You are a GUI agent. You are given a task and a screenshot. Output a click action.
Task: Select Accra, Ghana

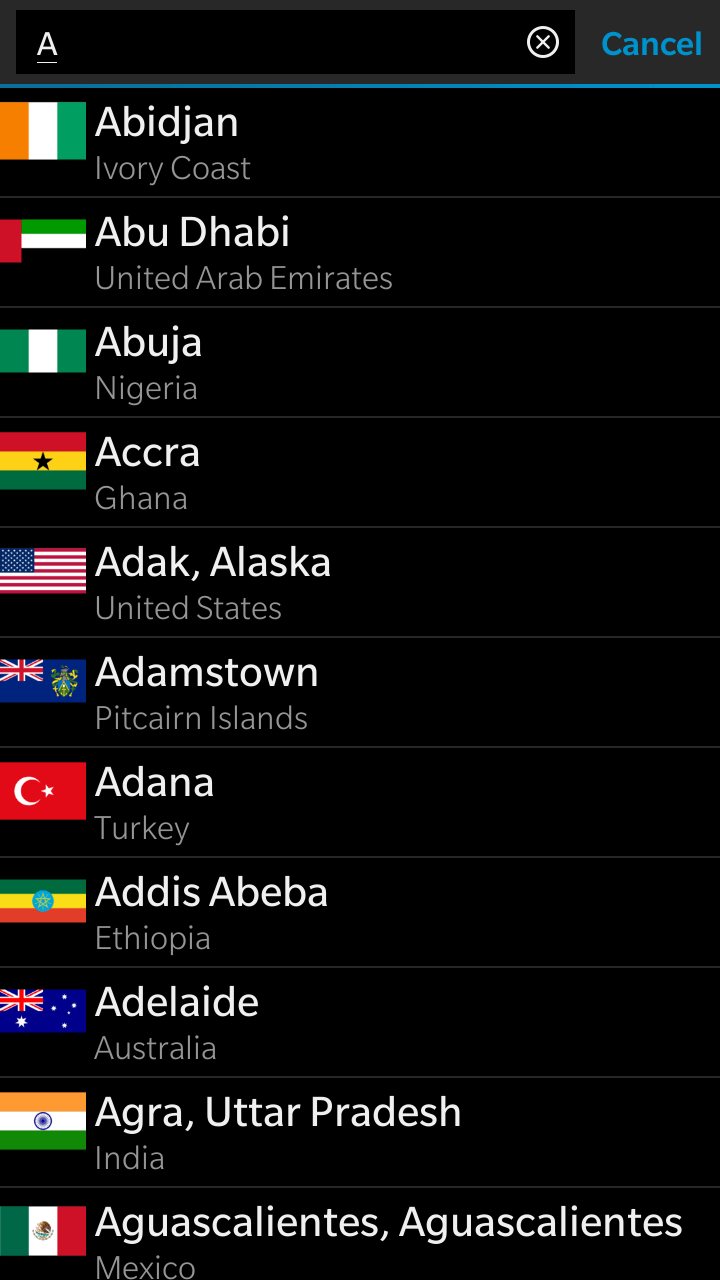[360, 472]
